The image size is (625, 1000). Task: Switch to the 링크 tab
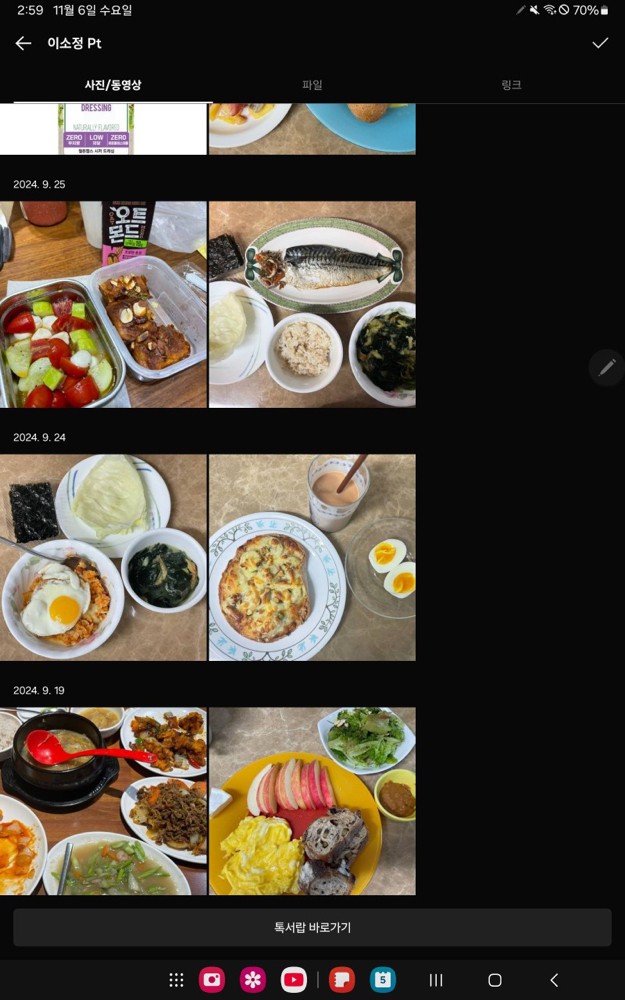click(511, 85)
